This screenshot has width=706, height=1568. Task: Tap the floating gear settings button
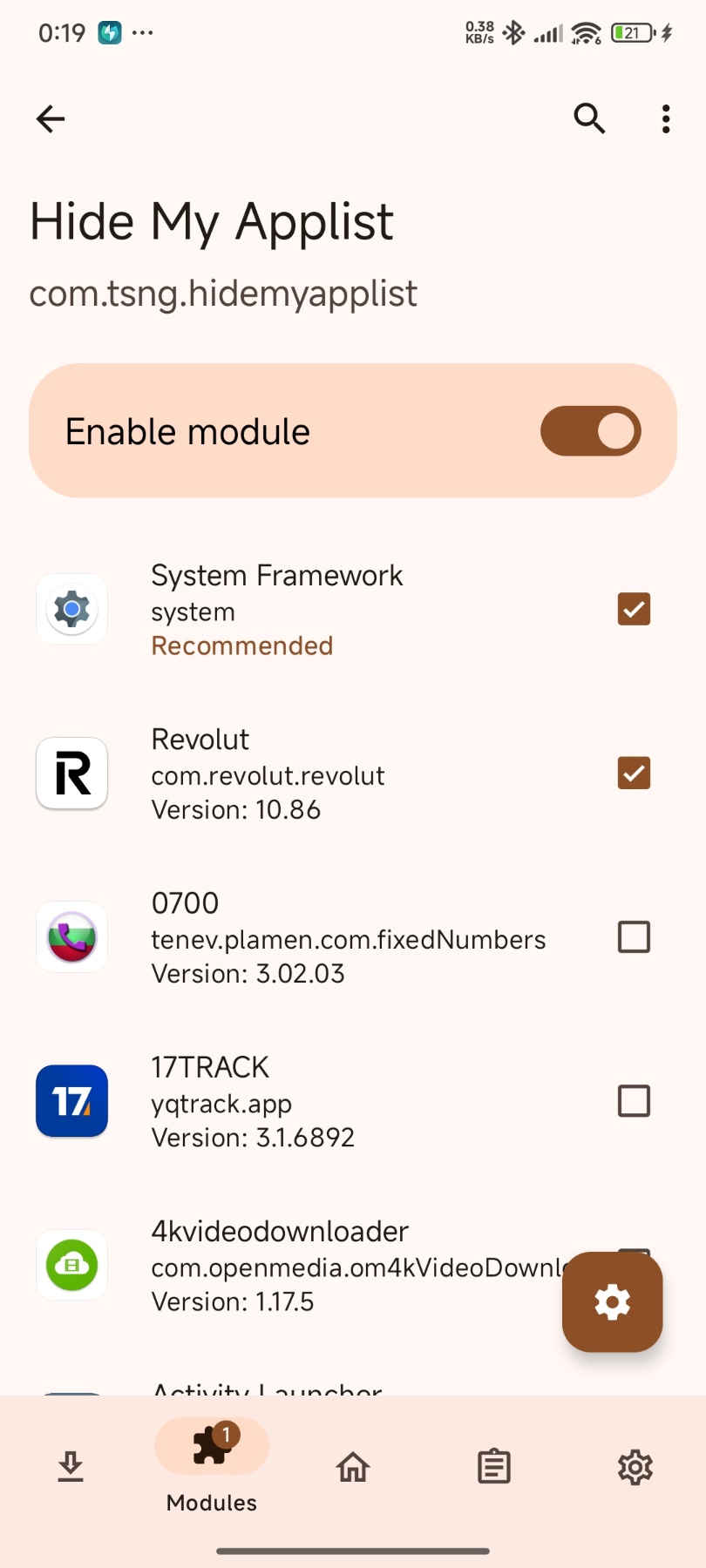pyautogui.click(x=613, y=1302)
